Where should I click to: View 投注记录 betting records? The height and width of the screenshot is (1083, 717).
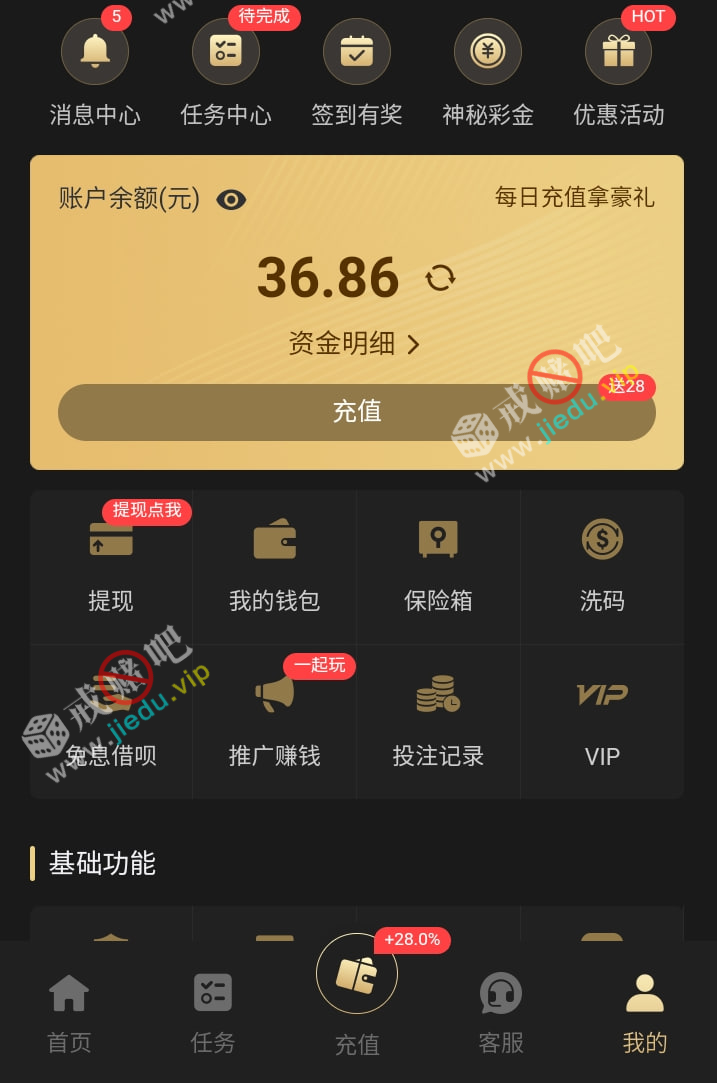[438, 720]
